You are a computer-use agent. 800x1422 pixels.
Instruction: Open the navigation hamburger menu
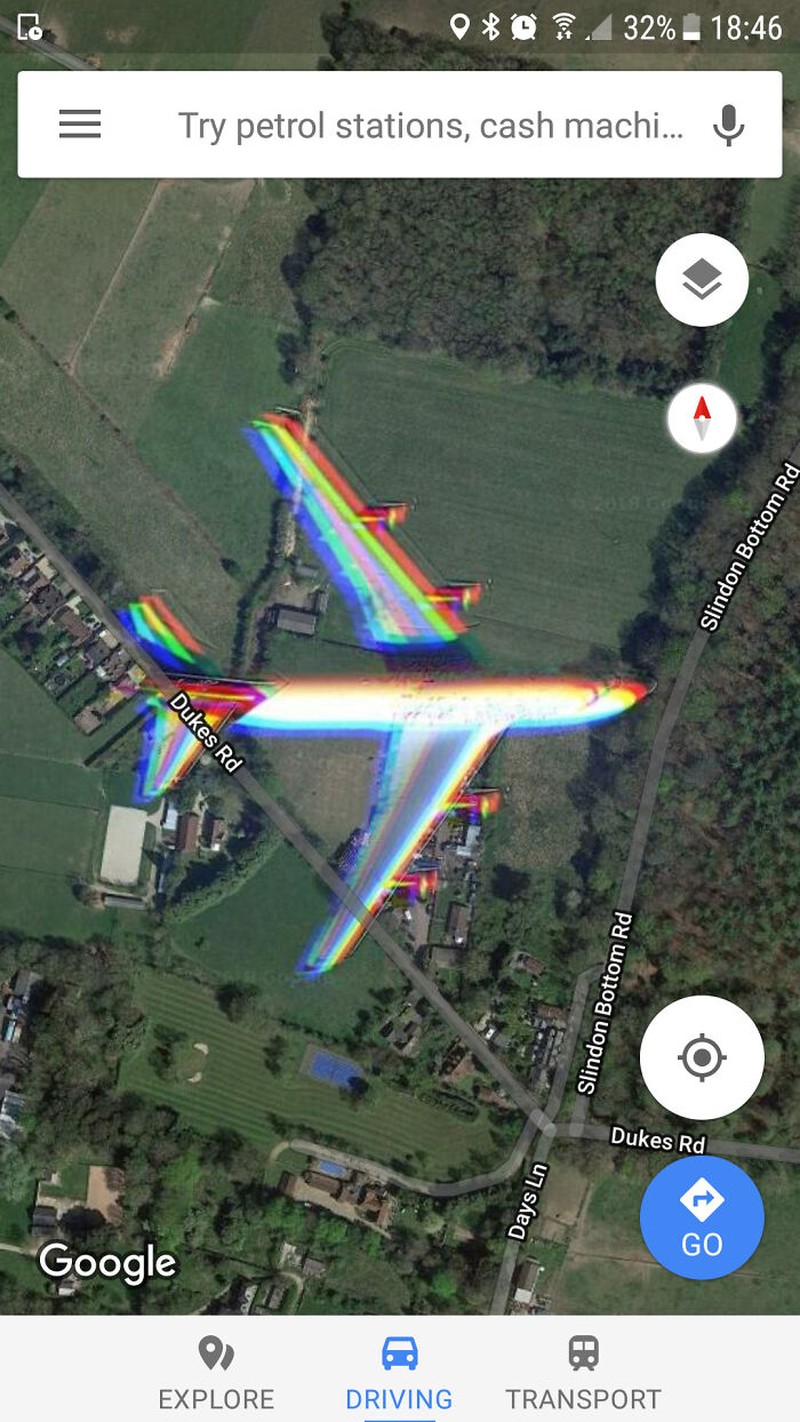pos(80,124)
